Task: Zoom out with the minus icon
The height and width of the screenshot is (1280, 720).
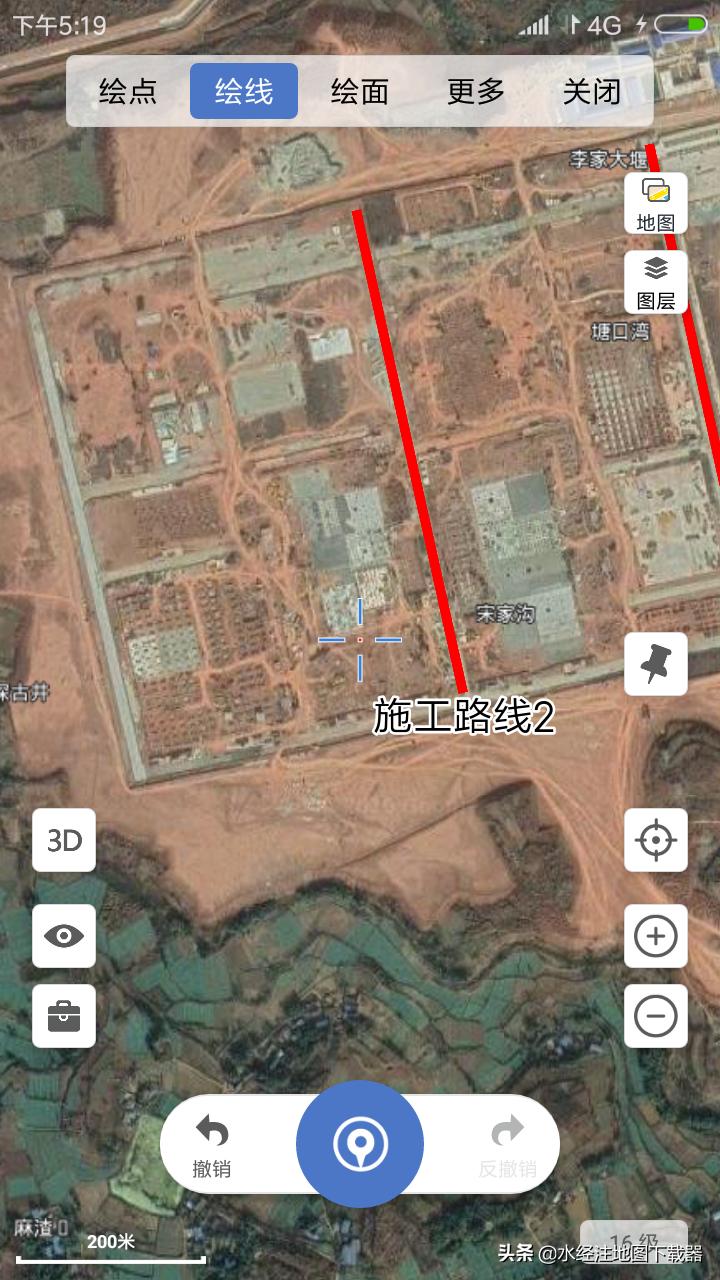Action: (x=655, y=1016)
